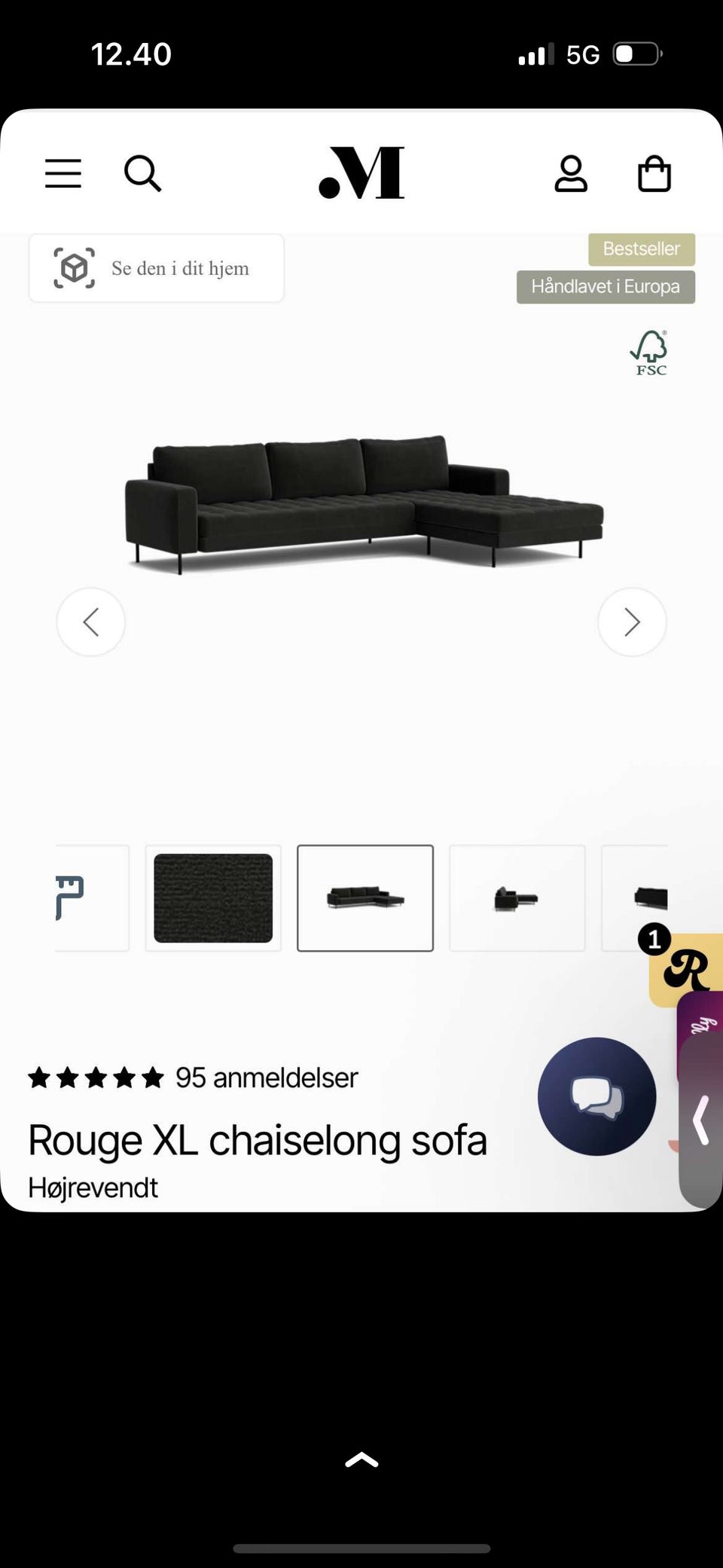Open the search function
The height and width of the screenshot is (1568, 723).
[x=143, y=173]
